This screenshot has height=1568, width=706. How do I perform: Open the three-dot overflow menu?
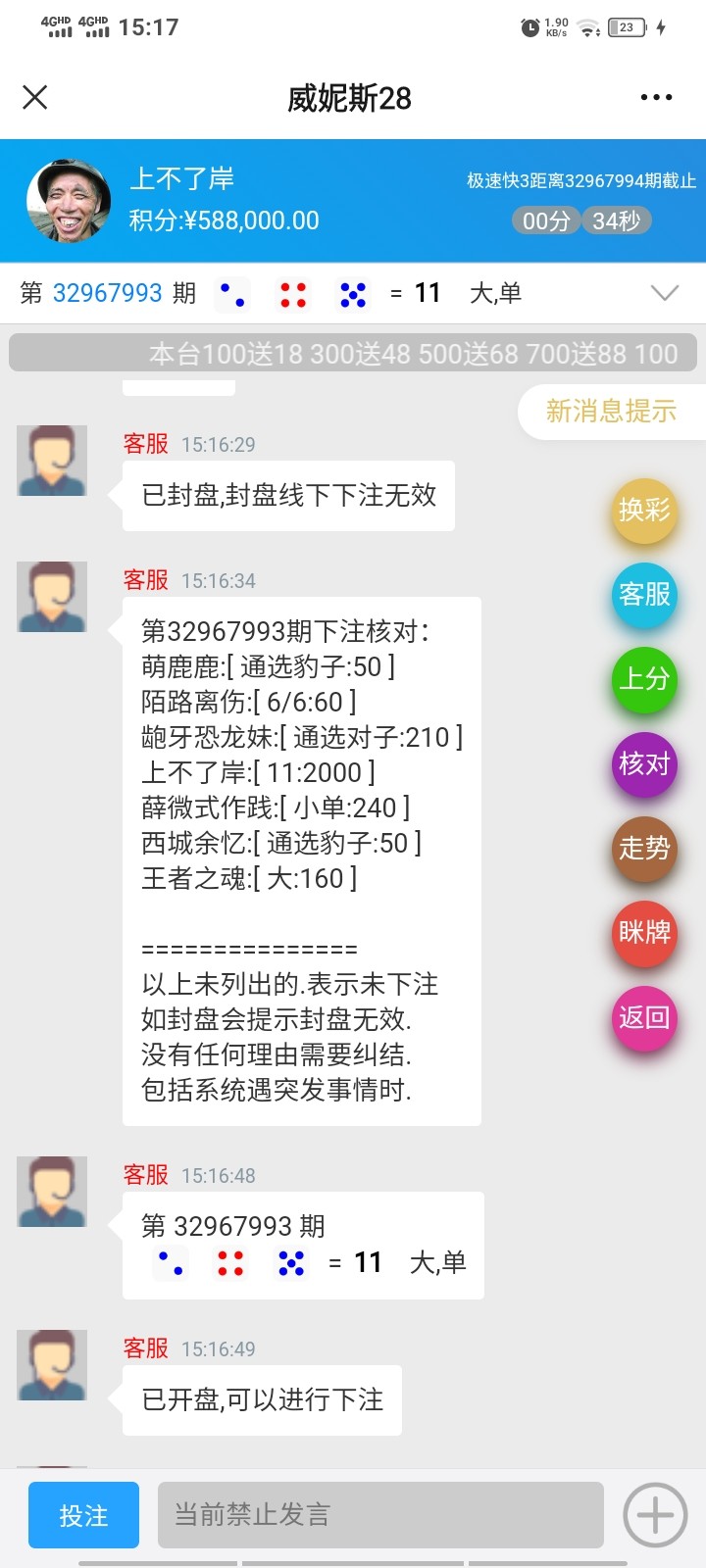tap(656, 97)
